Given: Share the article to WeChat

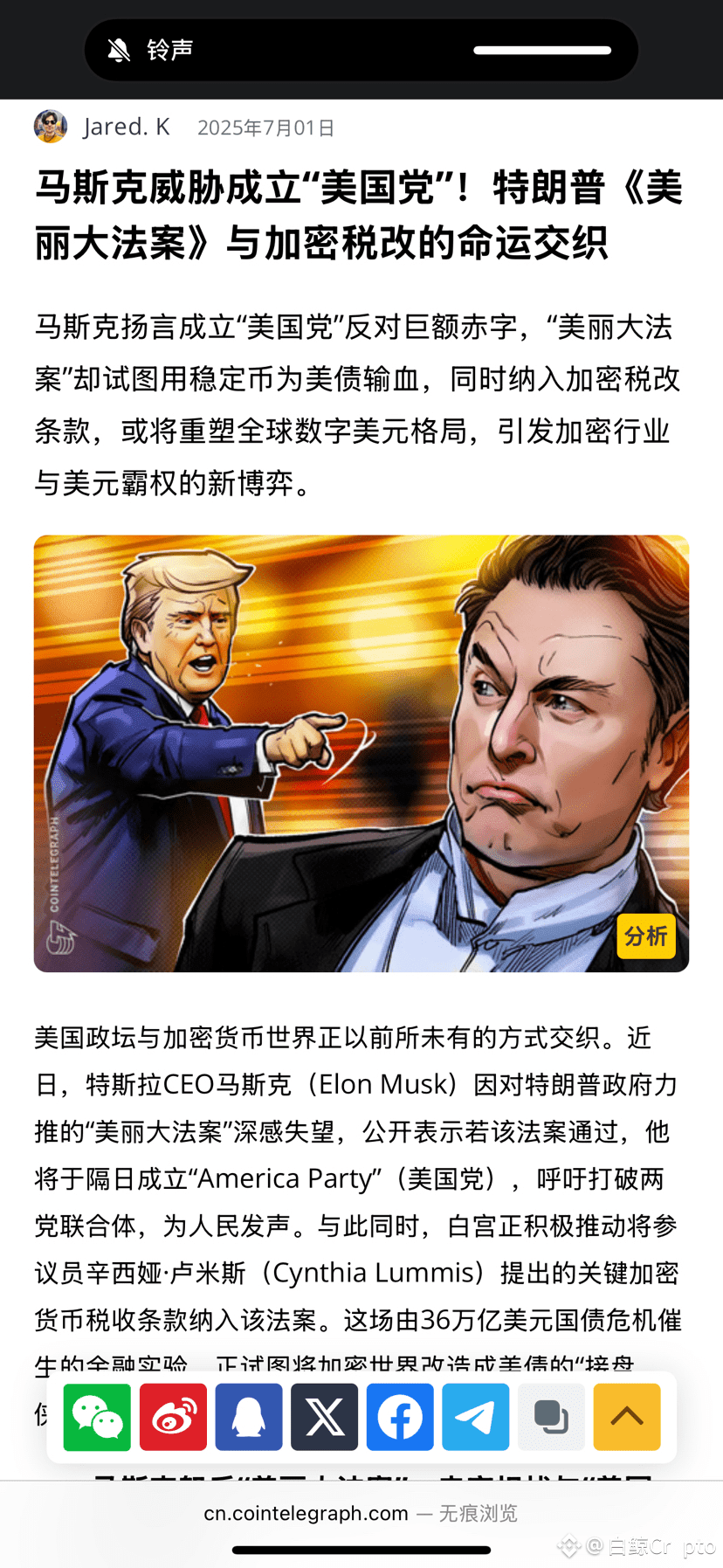Looking at the screenshot, I should pyautogui.click(x=97, y=1417).
